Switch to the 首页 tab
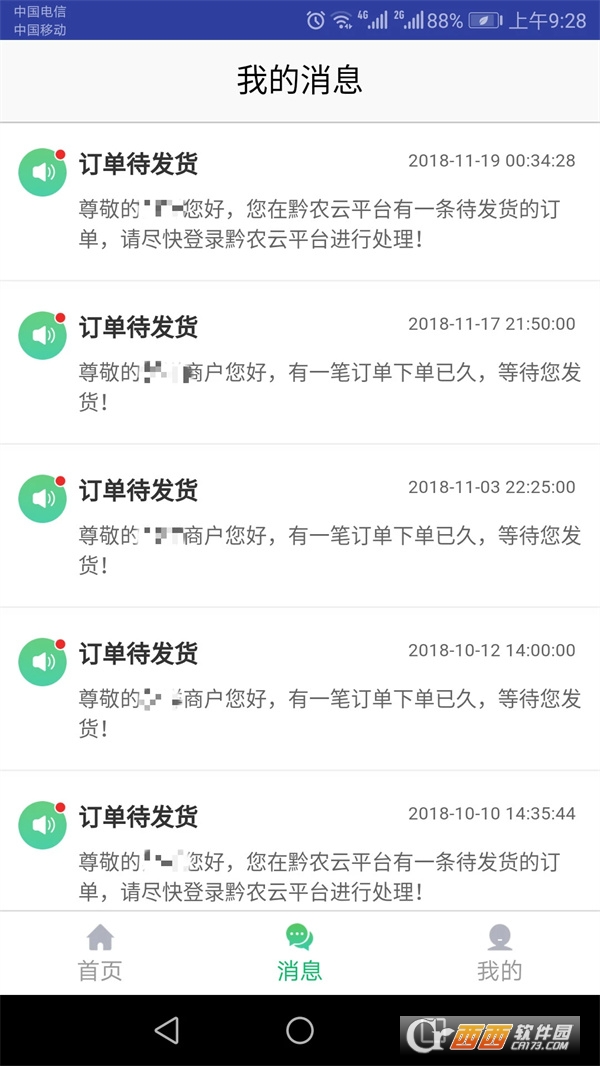Image resolution: width=600 pixels, height=1066 pixels. click(x=100, y=953)
